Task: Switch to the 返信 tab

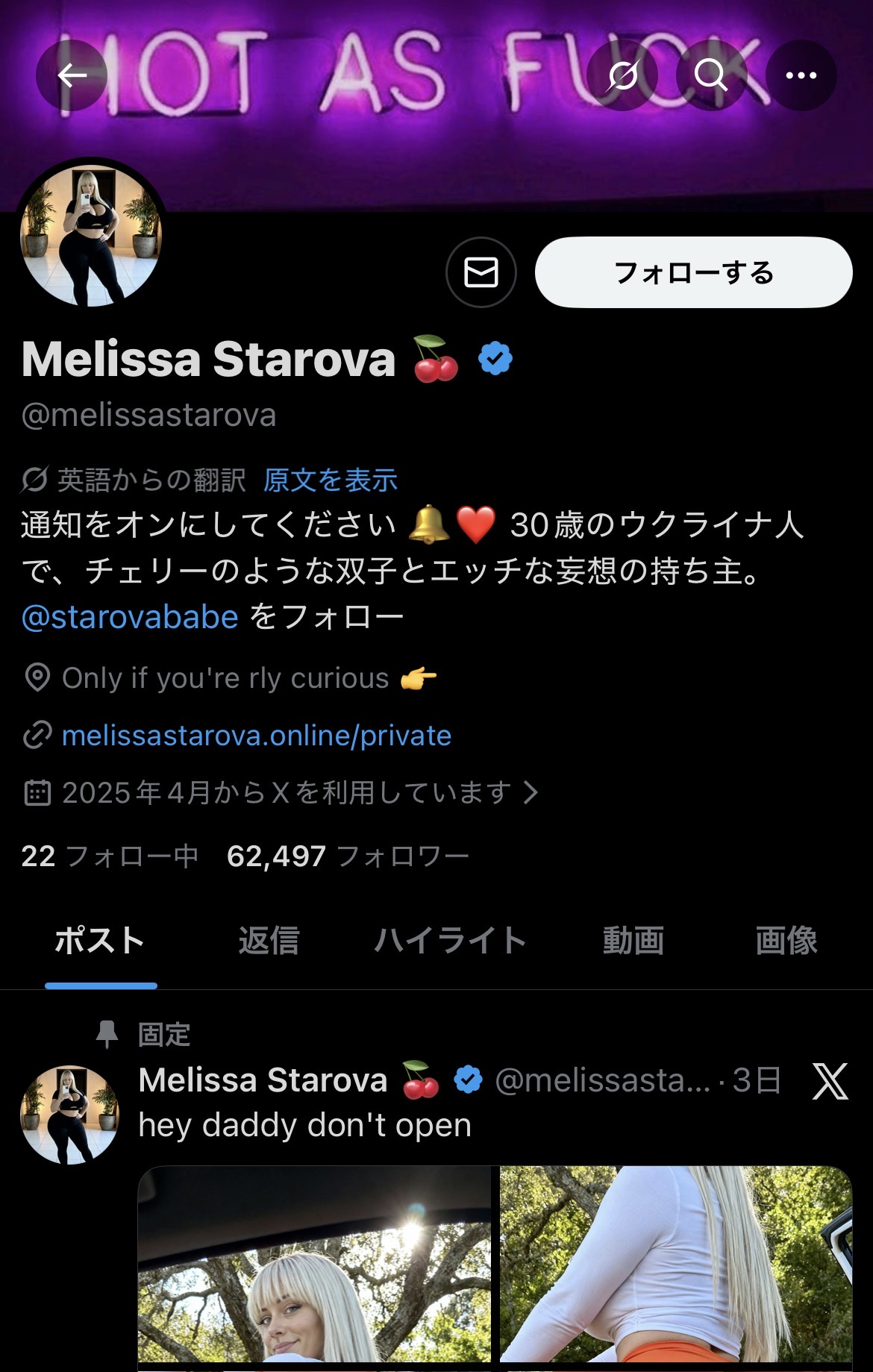Action: [x=269, y=941]
